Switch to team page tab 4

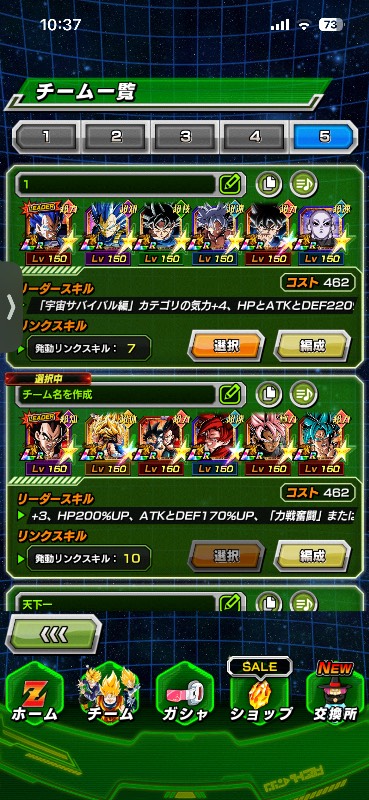(255, 136)
